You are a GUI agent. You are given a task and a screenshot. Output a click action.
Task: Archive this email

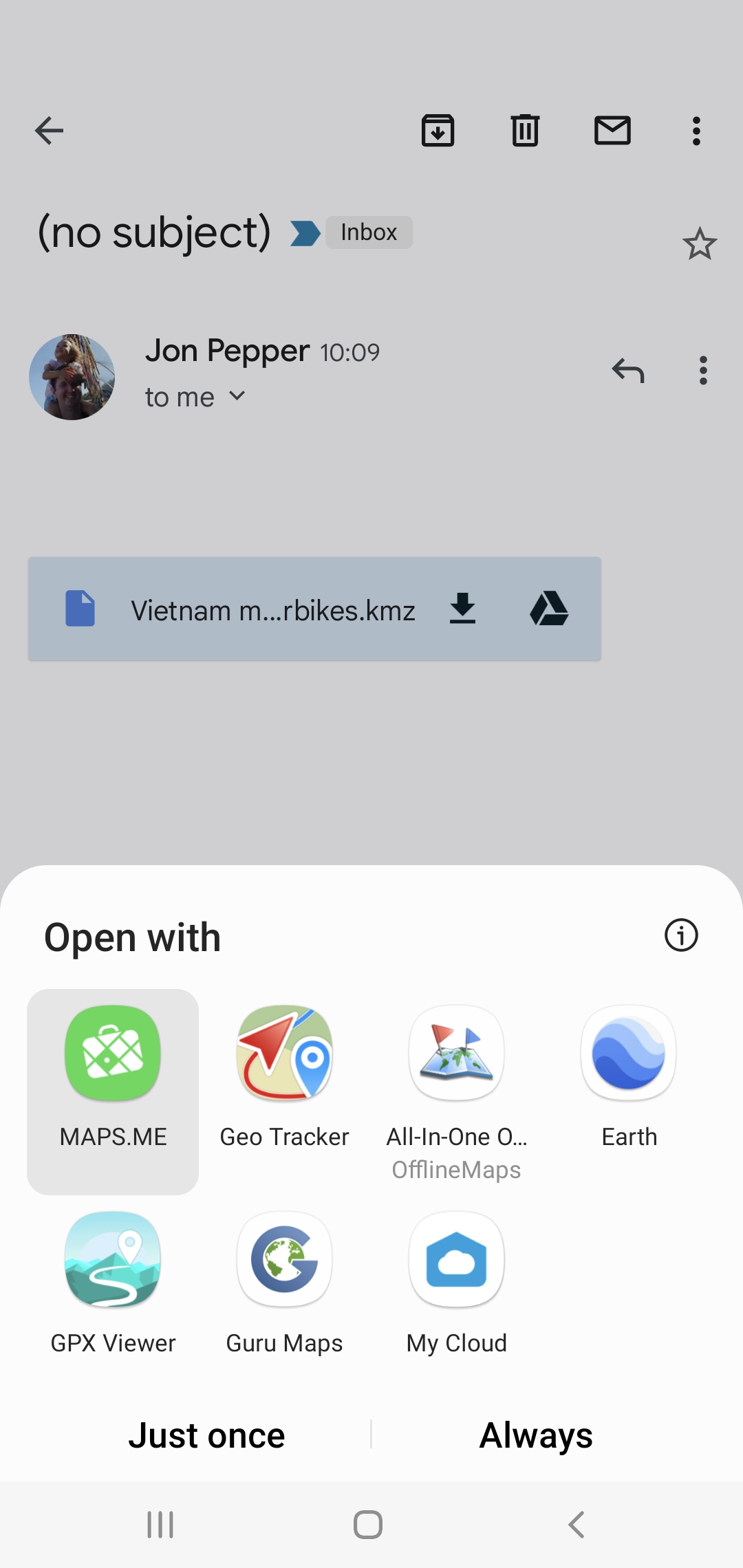click(x=438, y=131)
